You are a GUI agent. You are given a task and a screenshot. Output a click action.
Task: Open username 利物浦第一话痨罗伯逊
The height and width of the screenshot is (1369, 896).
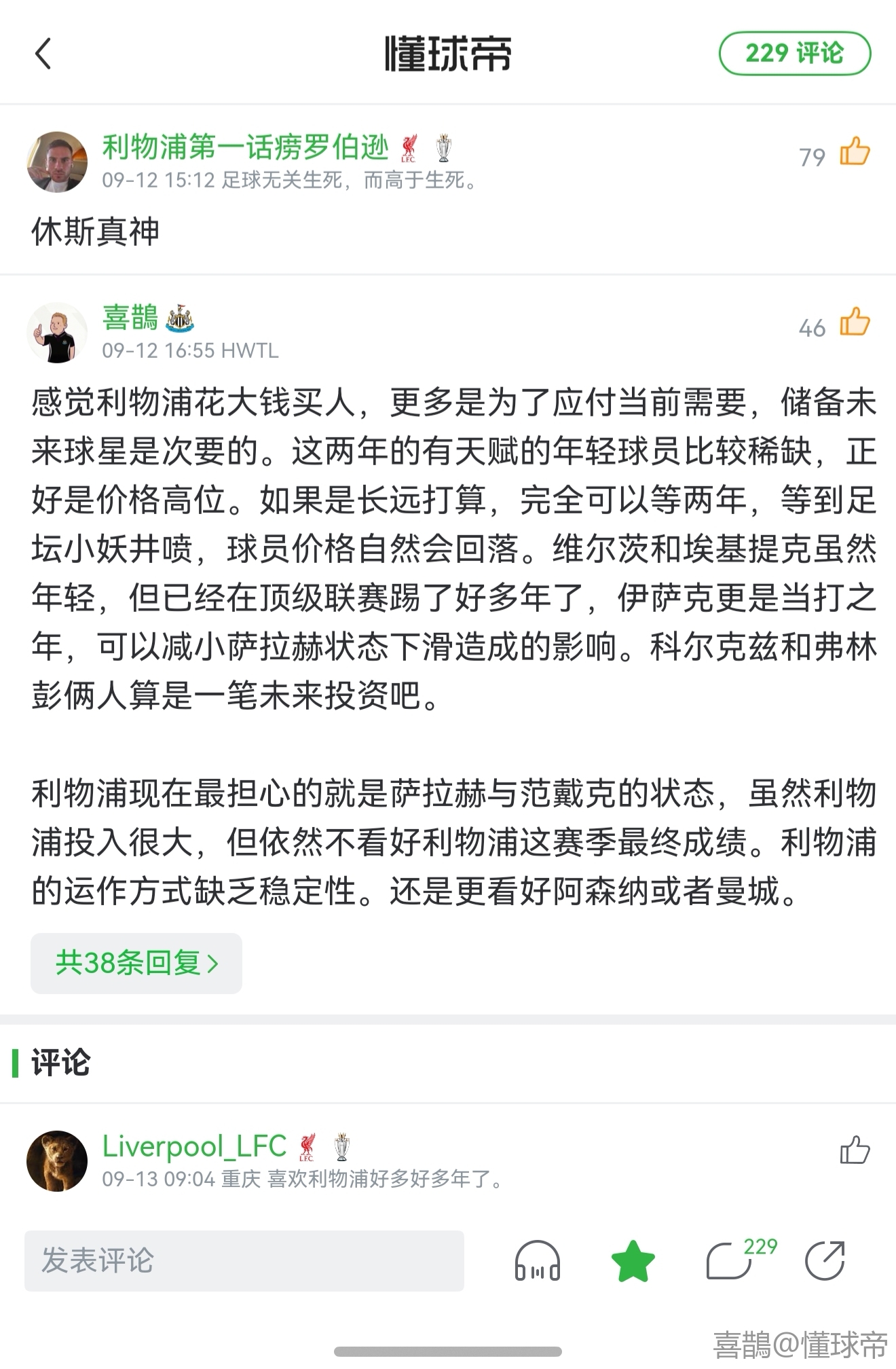point(245,147)
